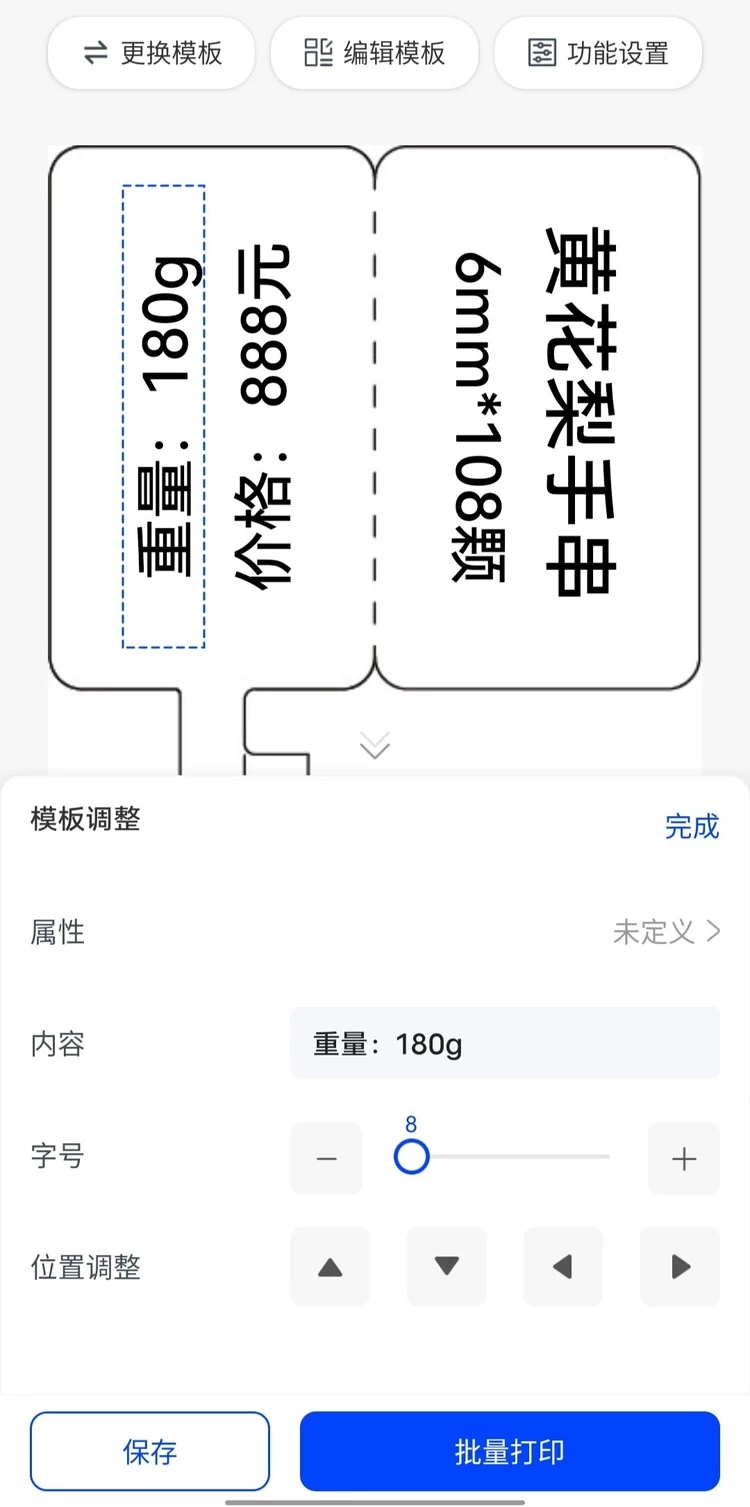The image size is (750, 1507).
Task: Edit the 内容 field containing 重量：180g
Action: point(504,1044)
